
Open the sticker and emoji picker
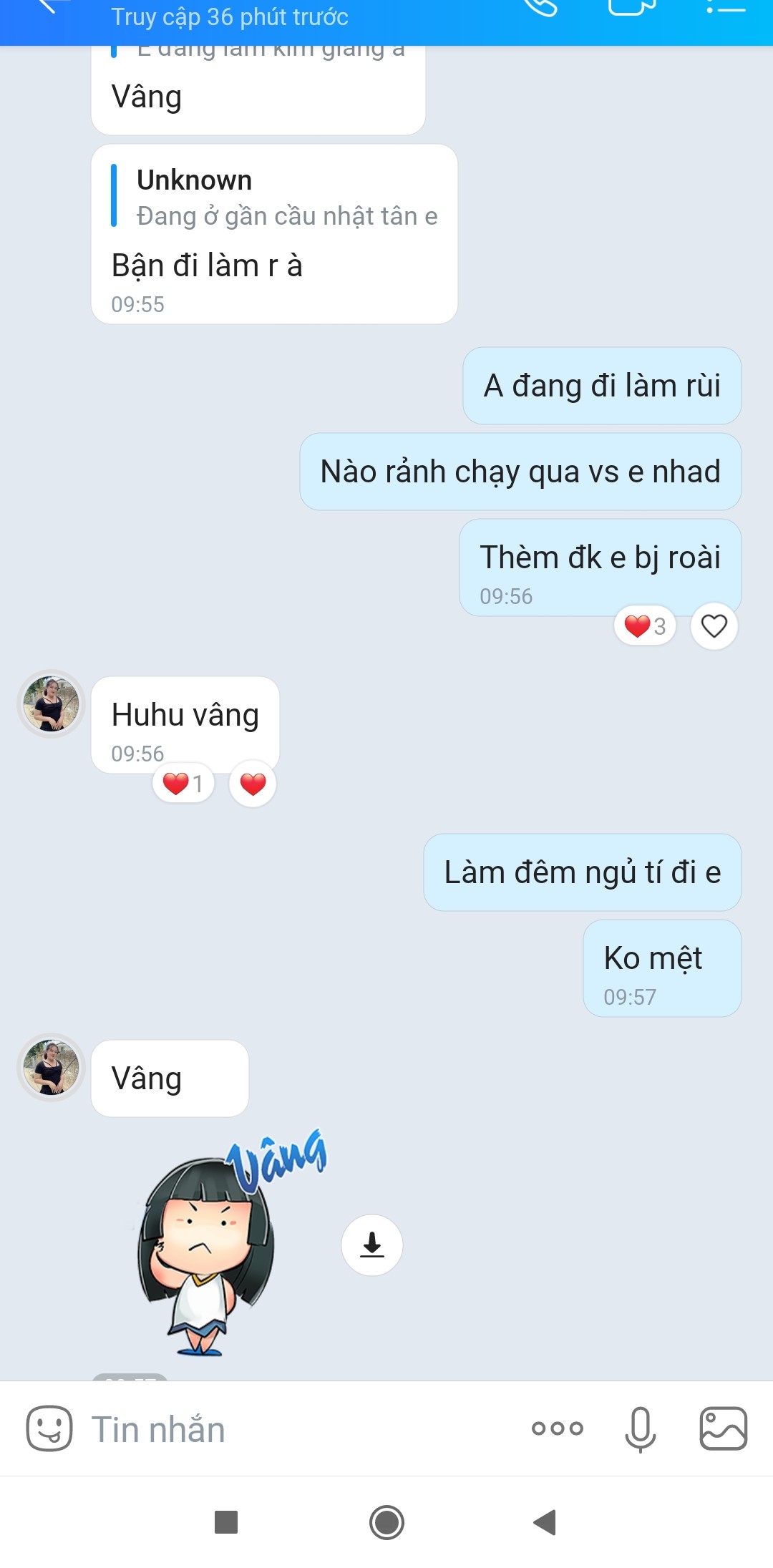(x=49, y=1428)
